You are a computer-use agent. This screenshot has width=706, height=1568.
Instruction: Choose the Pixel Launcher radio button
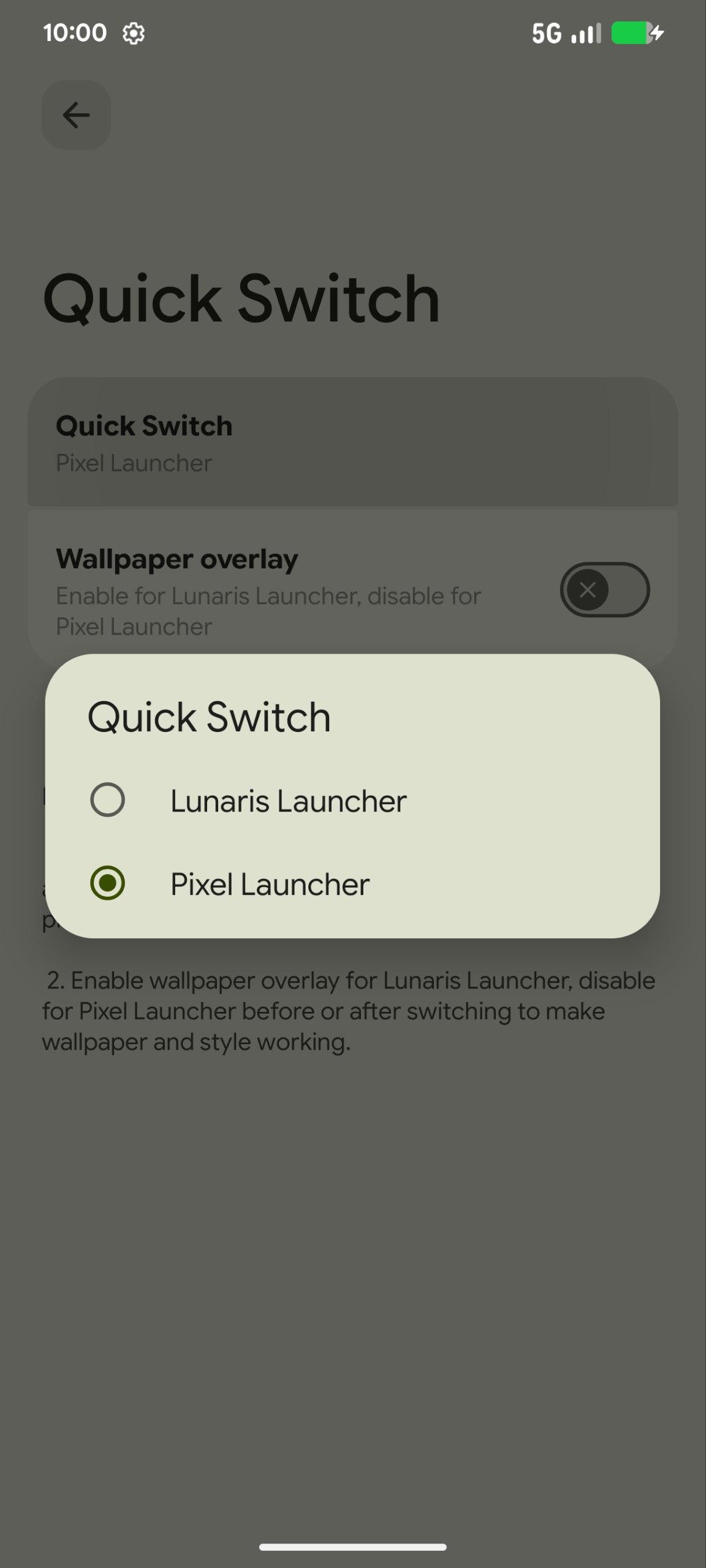click(x=108, y=883)
